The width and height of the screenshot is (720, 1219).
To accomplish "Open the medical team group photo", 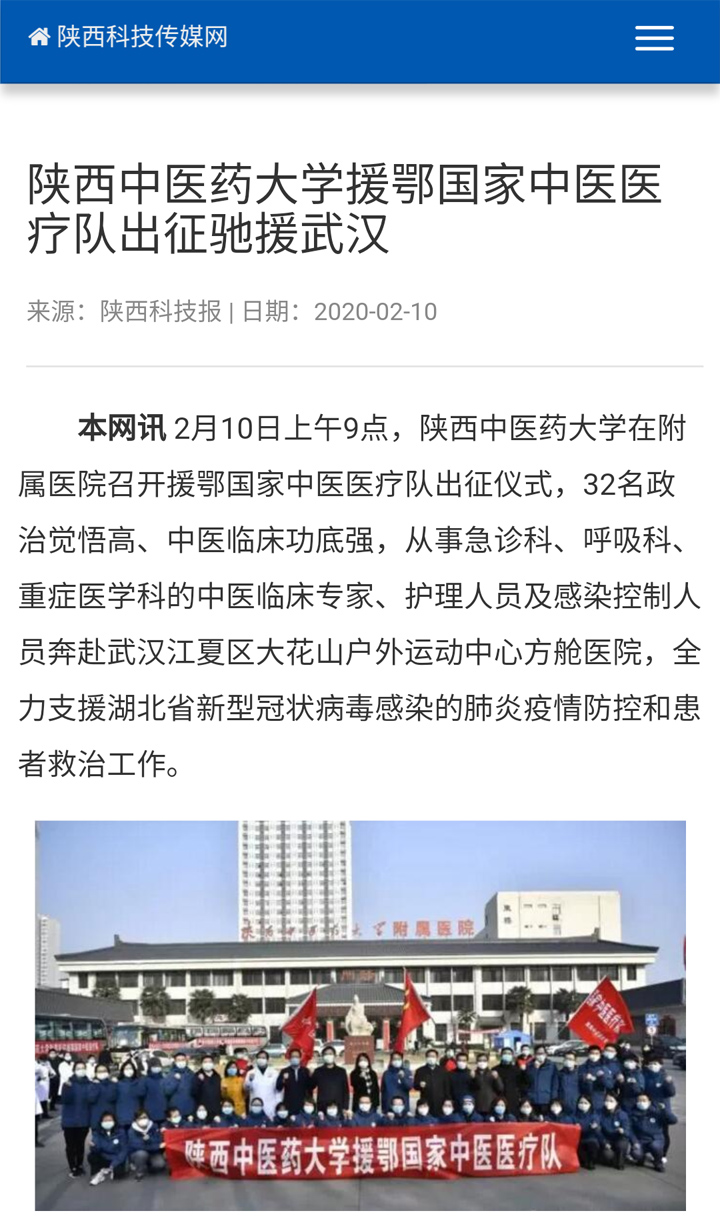I will tap(360, 1015).
